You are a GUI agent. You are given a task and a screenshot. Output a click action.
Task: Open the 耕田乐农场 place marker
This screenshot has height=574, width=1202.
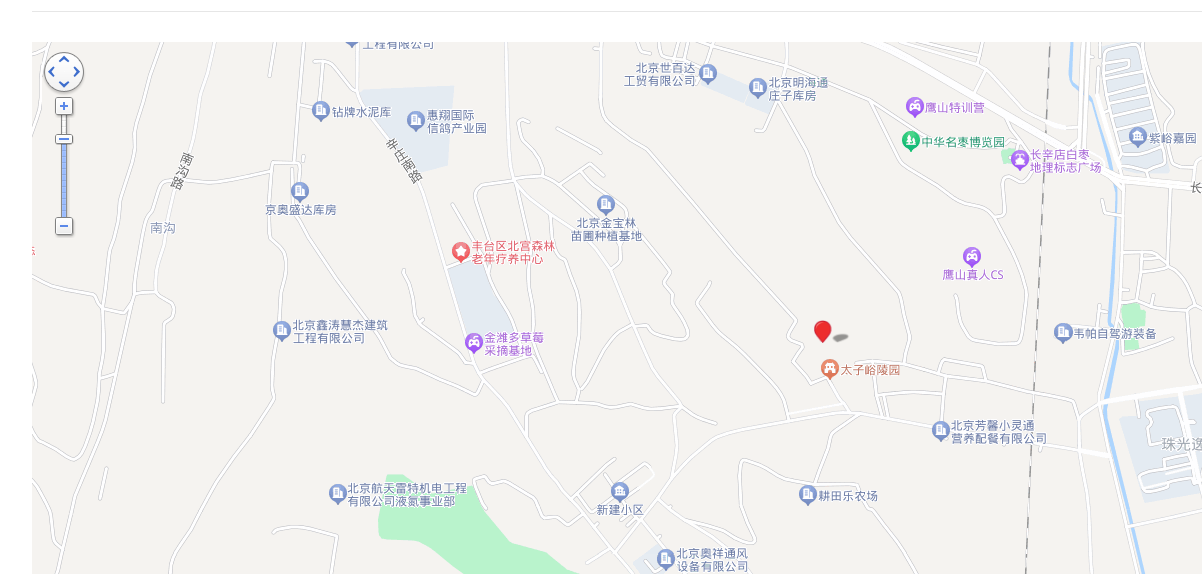pyautogui.click(x=808, y=495)
